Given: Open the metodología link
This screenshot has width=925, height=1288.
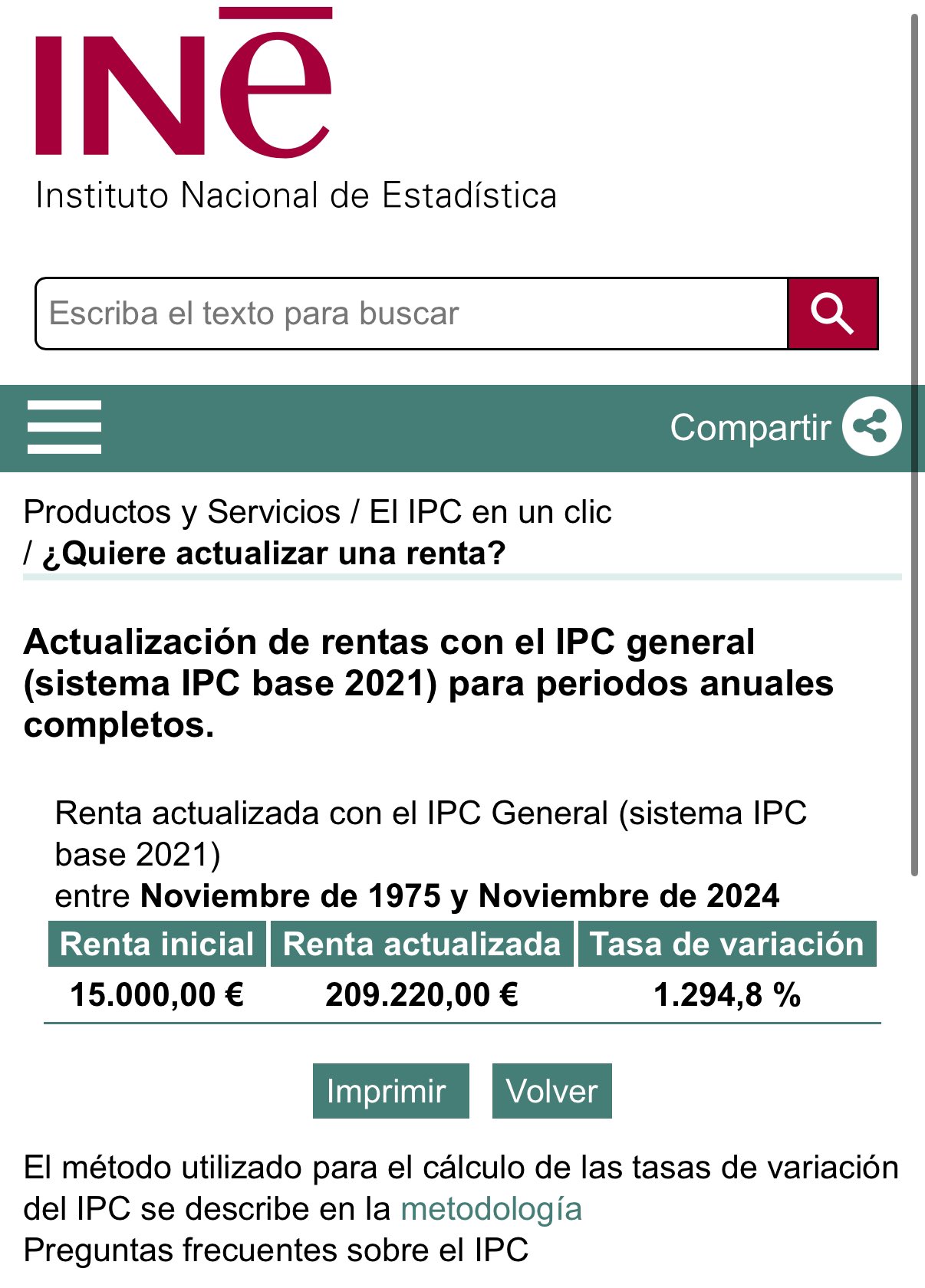Looking at the screenshot, I should (491, 1209).
